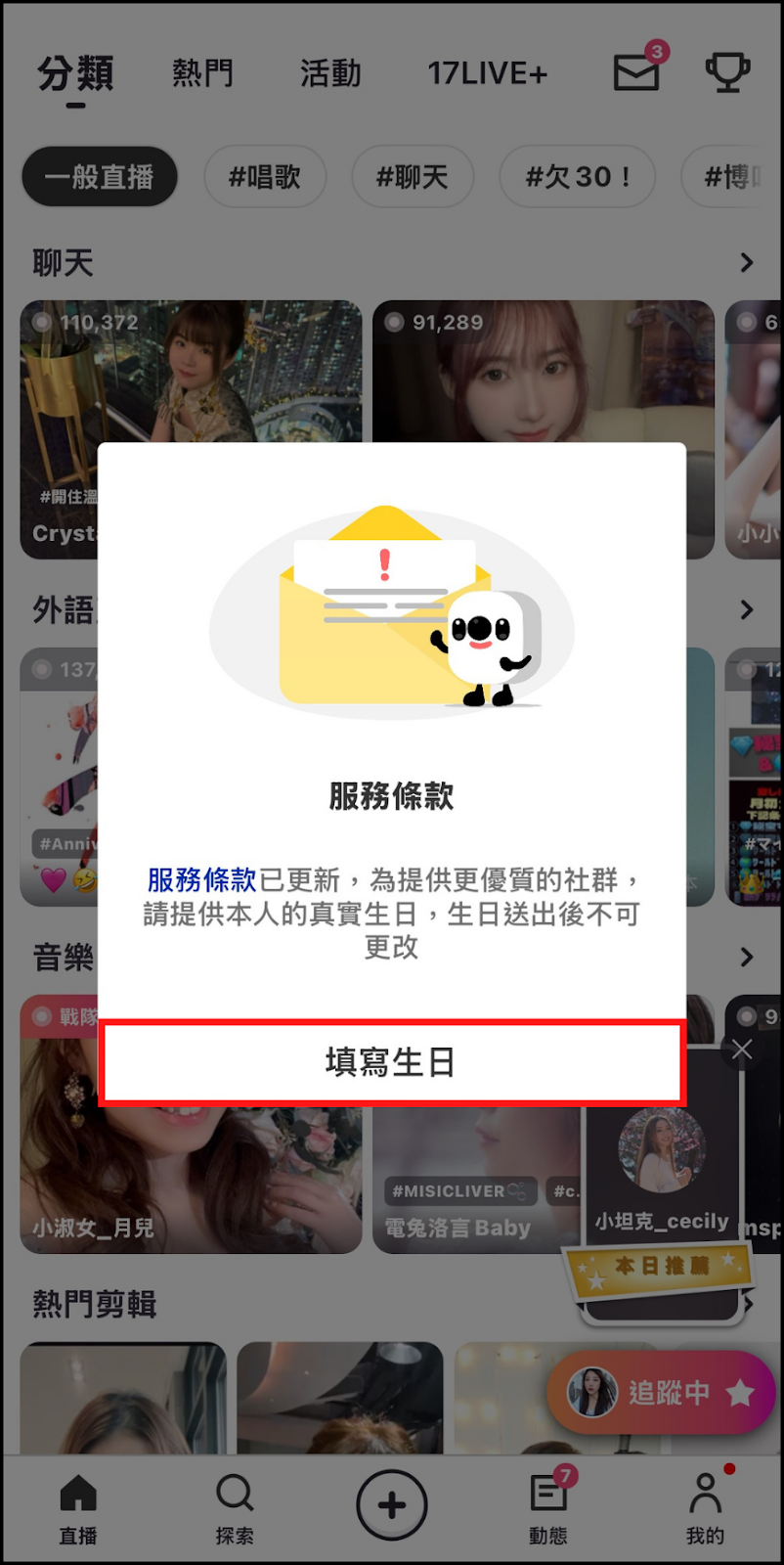Switch to the 熱門 tab
The image size is (784, 1565).
[202, 73]
